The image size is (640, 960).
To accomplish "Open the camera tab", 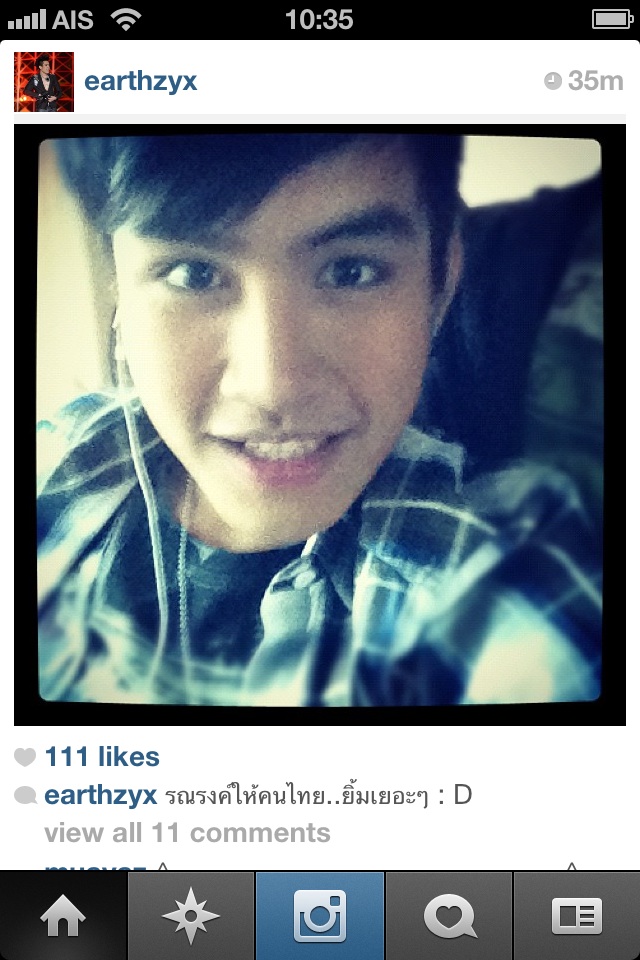I will tap(320, 915).
